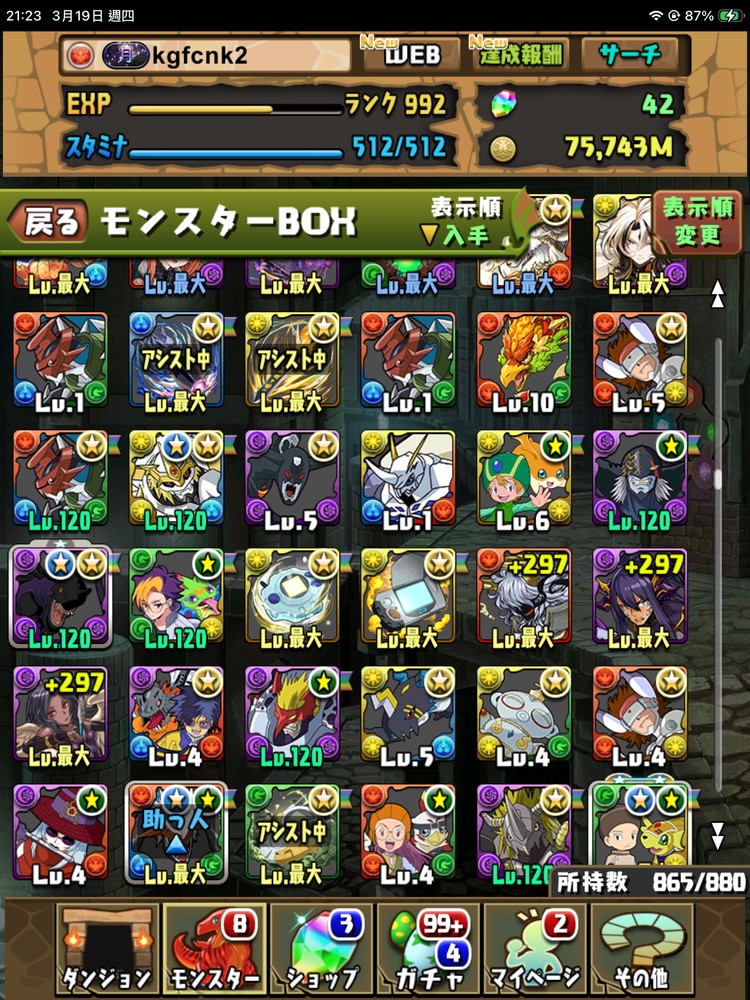Open 達成報酬 achievement rewards
Image resolution: width=750 pixels, height=1000 pixels.
(x=520, y=54)
